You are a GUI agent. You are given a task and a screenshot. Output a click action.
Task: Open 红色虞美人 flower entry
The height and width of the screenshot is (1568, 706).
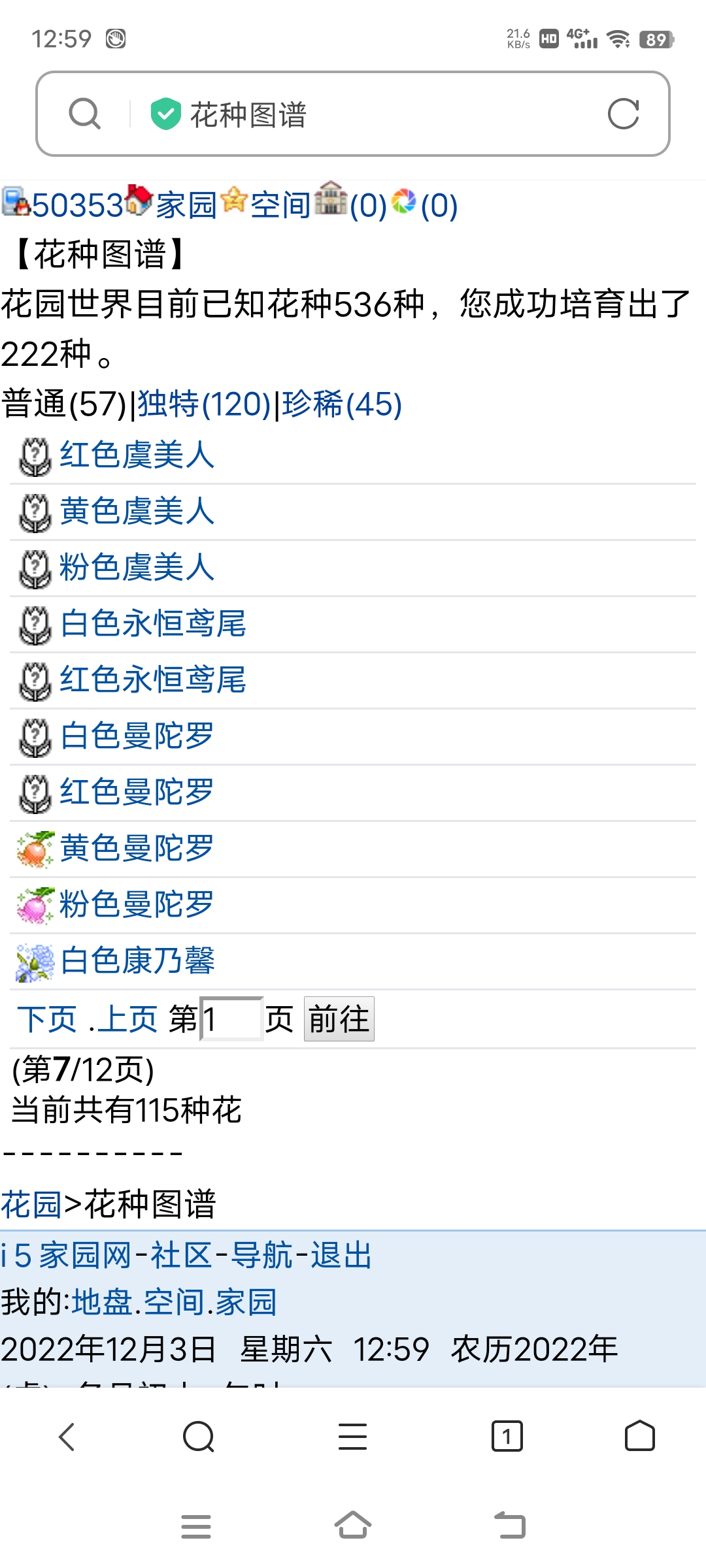pos(137,455)
